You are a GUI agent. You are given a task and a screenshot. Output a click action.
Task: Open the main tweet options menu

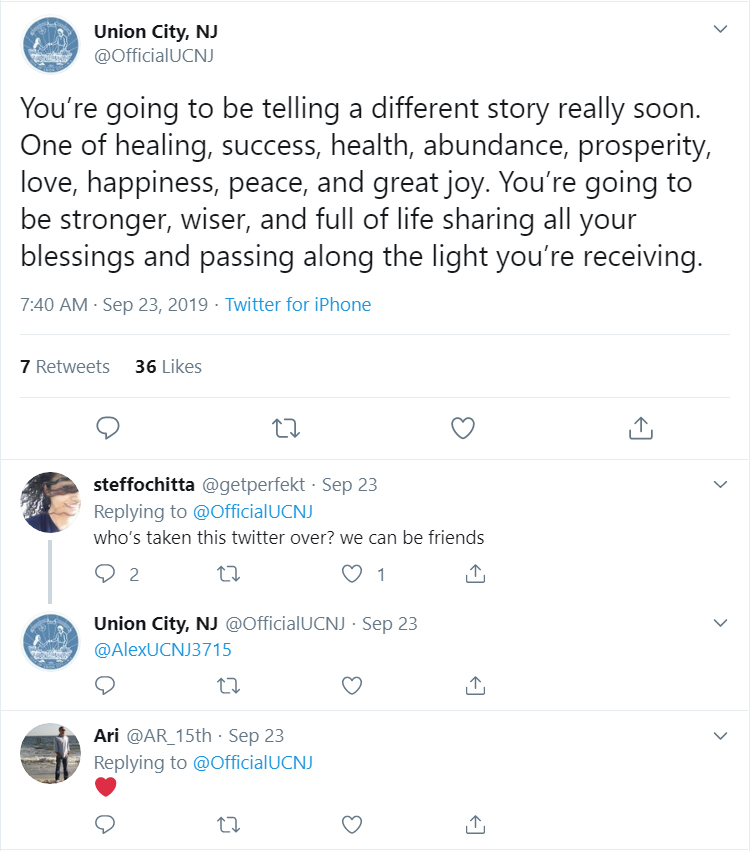click(720, 30)
